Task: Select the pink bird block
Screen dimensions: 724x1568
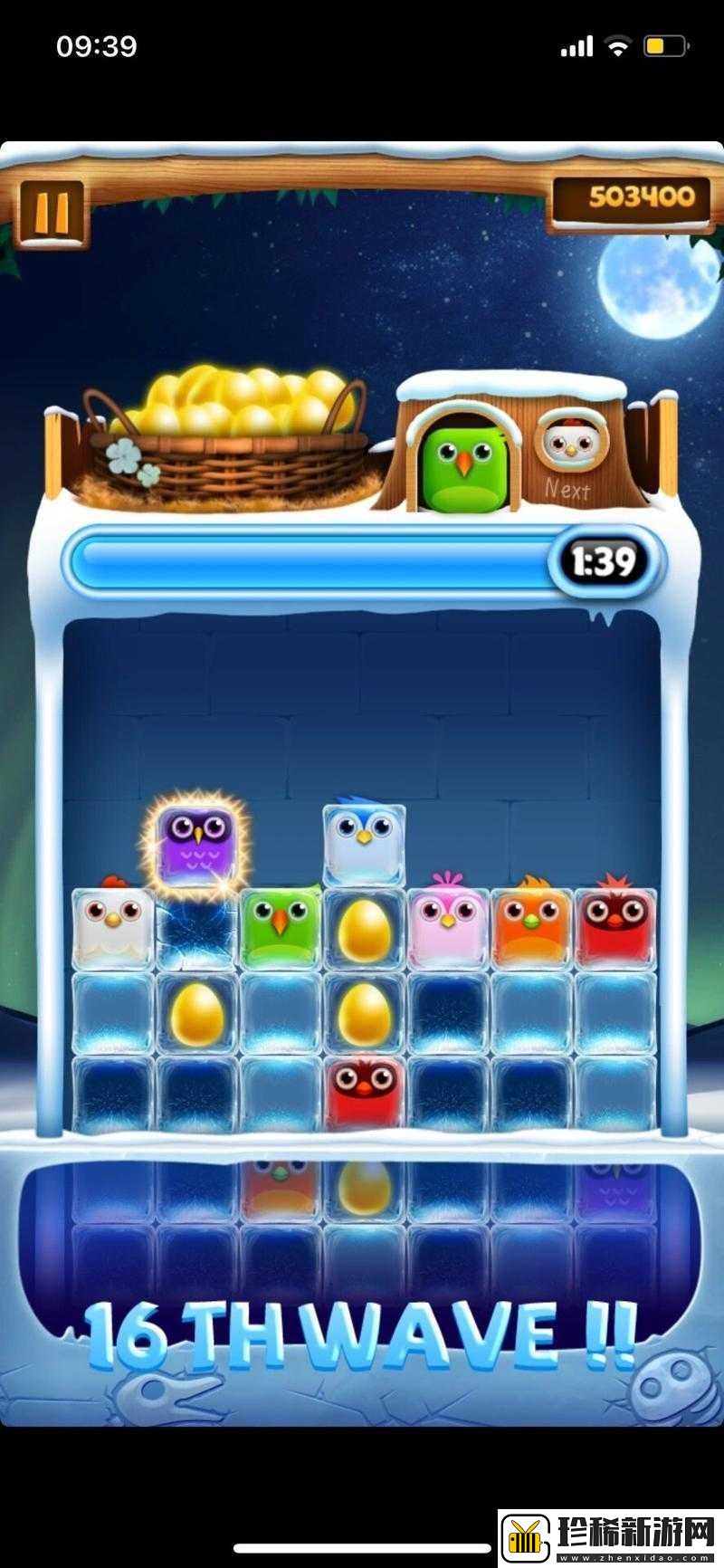Action: [448, 926]
